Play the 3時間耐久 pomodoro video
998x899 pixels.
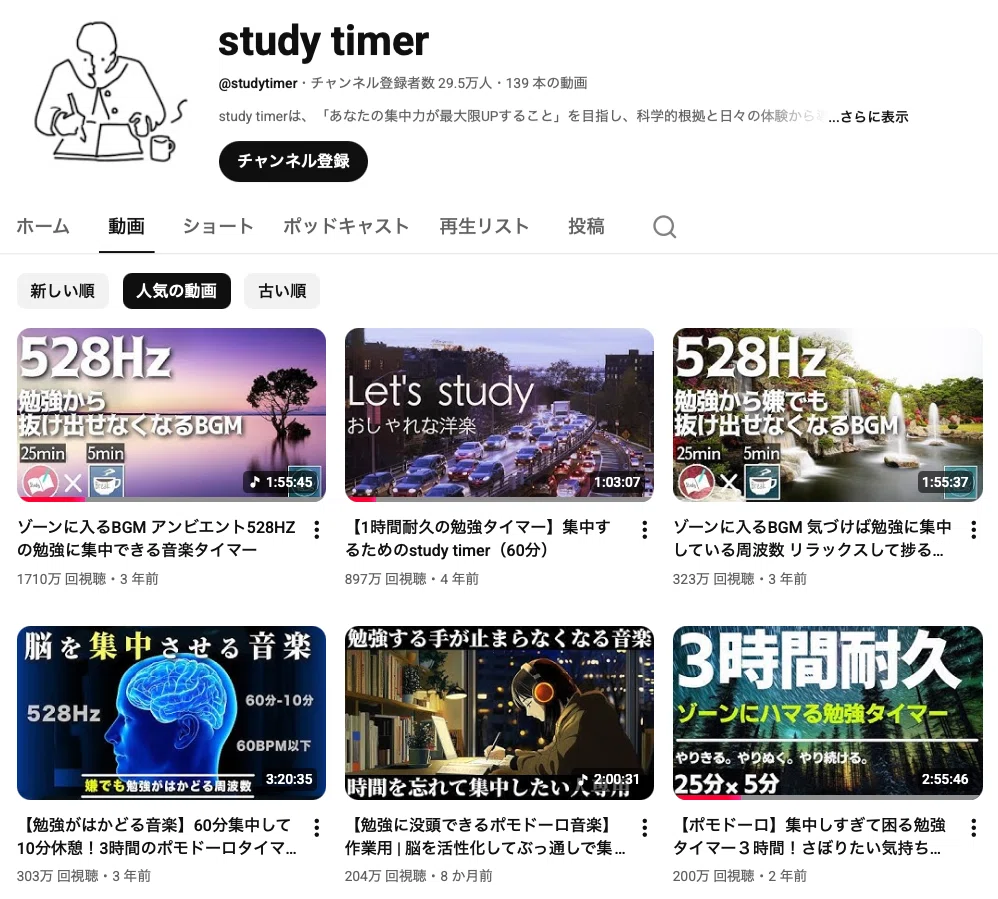click(827, 712)
